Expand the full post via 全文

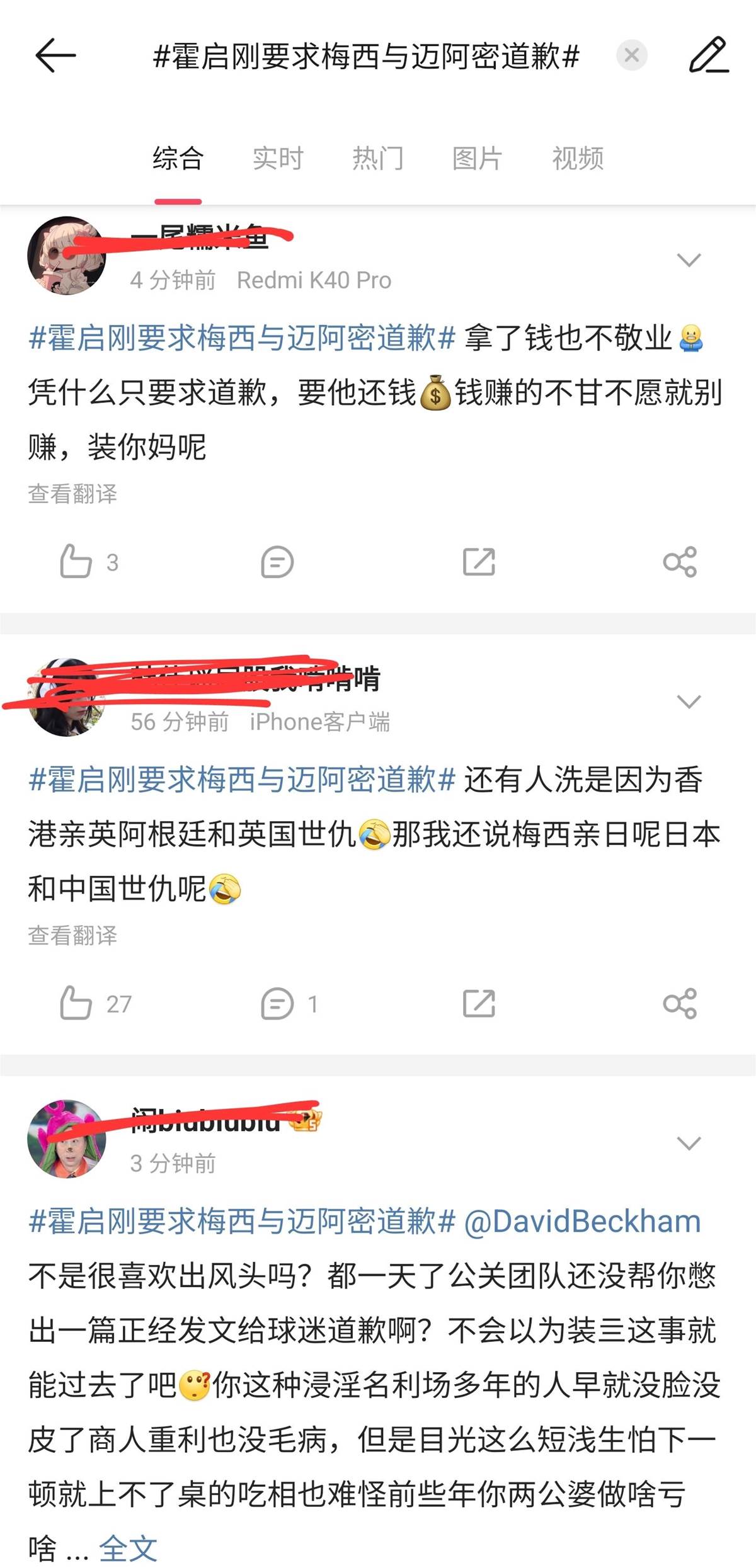(x=128, y=1548)
